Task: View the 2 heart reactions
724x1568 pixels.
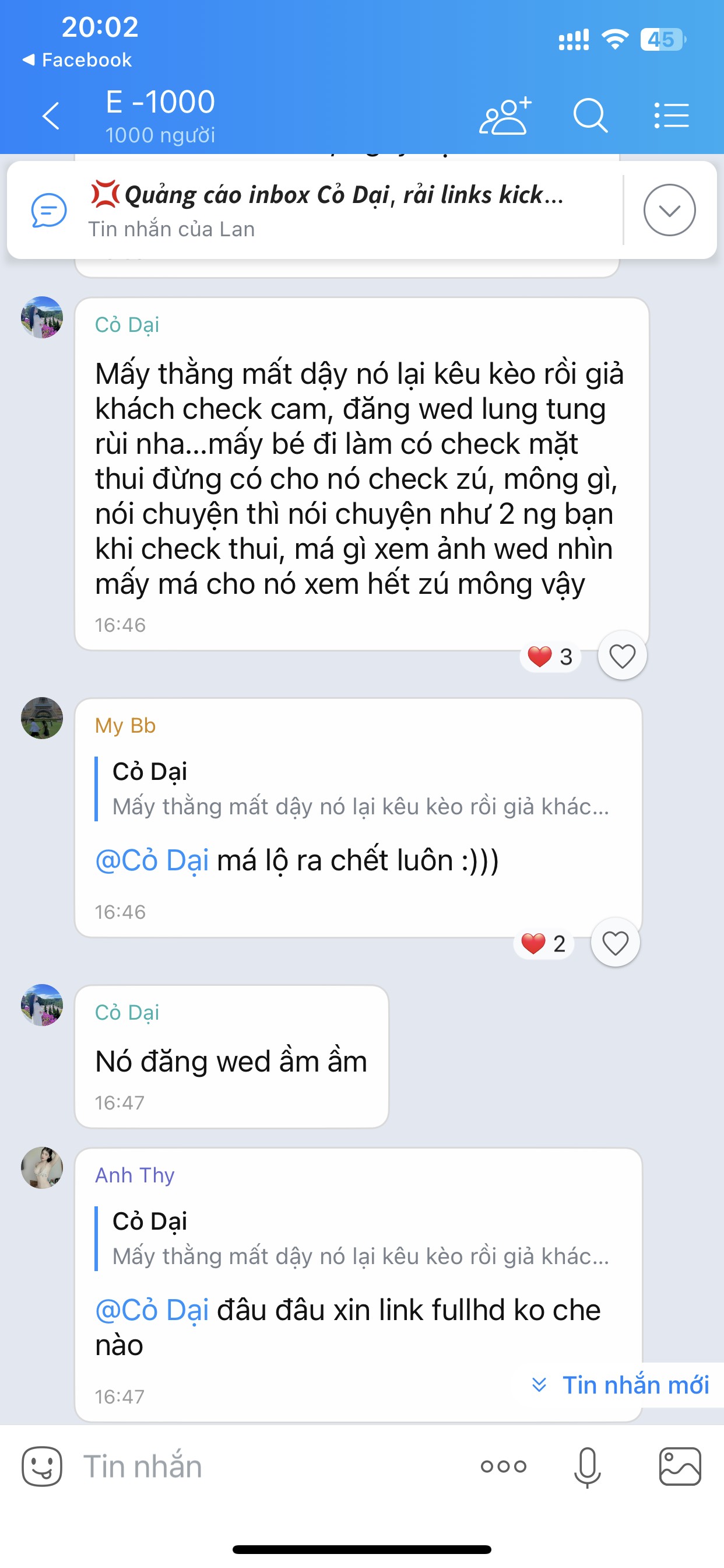Action: [x=544, y=943]
